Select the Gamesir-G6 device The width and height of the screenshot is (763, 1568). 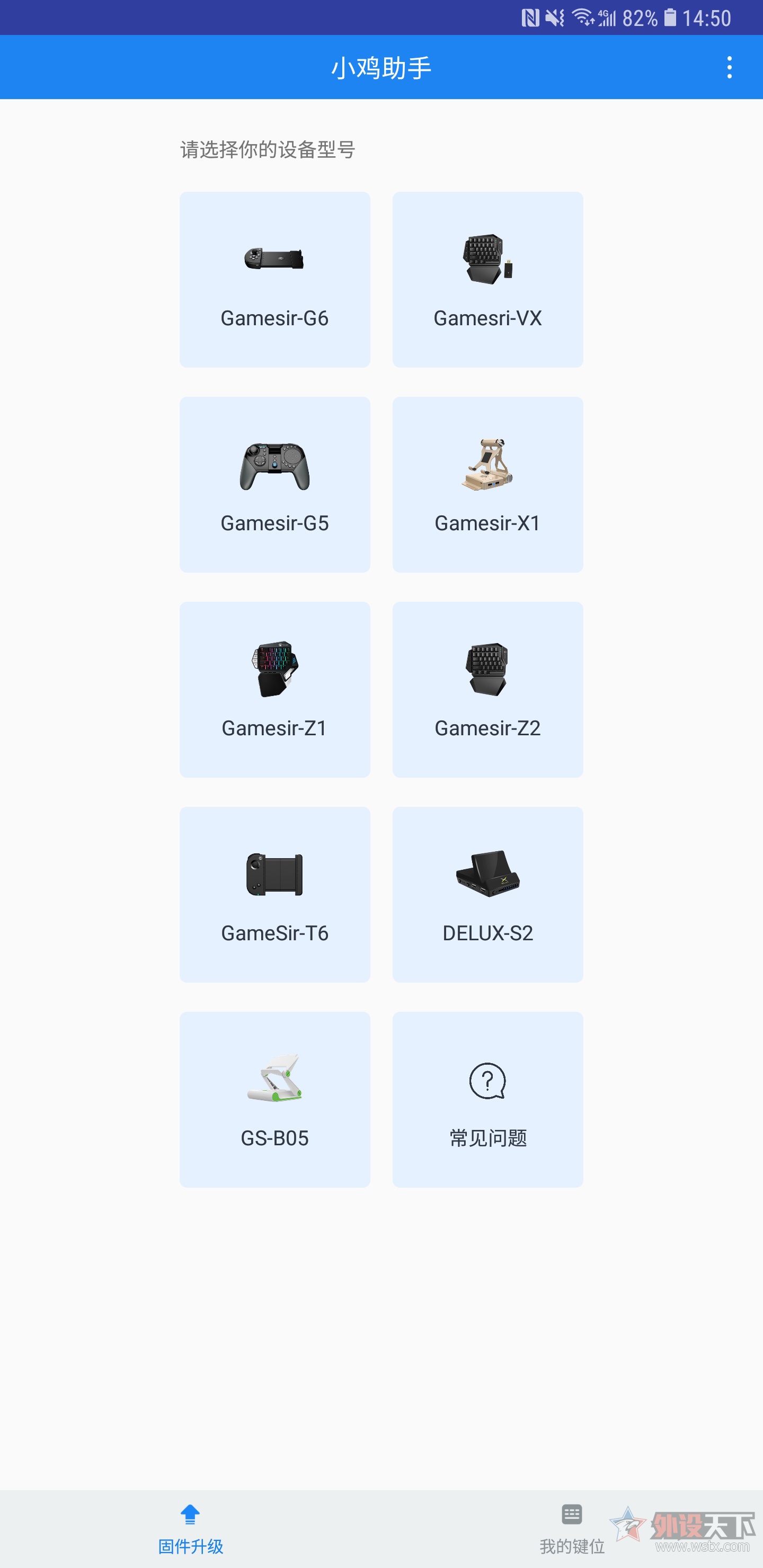(x=274, y=279)
